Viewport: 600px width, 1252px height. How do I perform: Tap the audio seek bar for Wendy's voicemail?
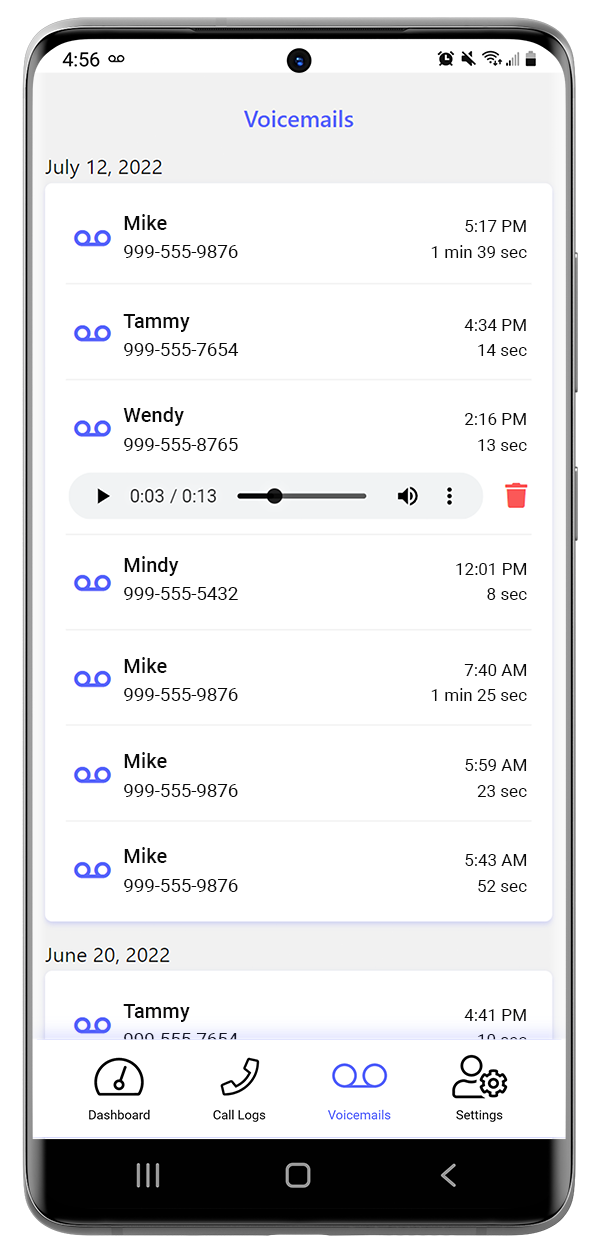click(x=301, y=496)
